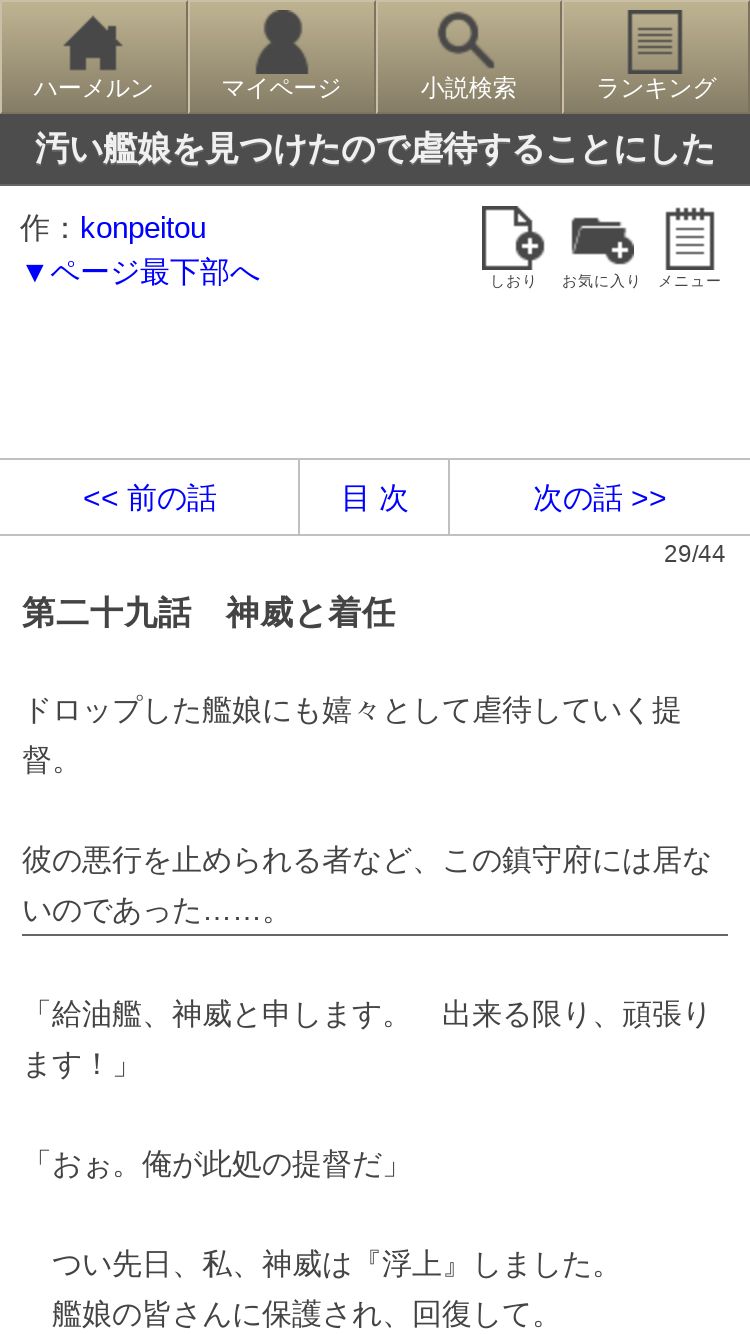Open the メニュー icon
Image resolution: width=750 pixels, height=1334 pixels.
[689, 248]
